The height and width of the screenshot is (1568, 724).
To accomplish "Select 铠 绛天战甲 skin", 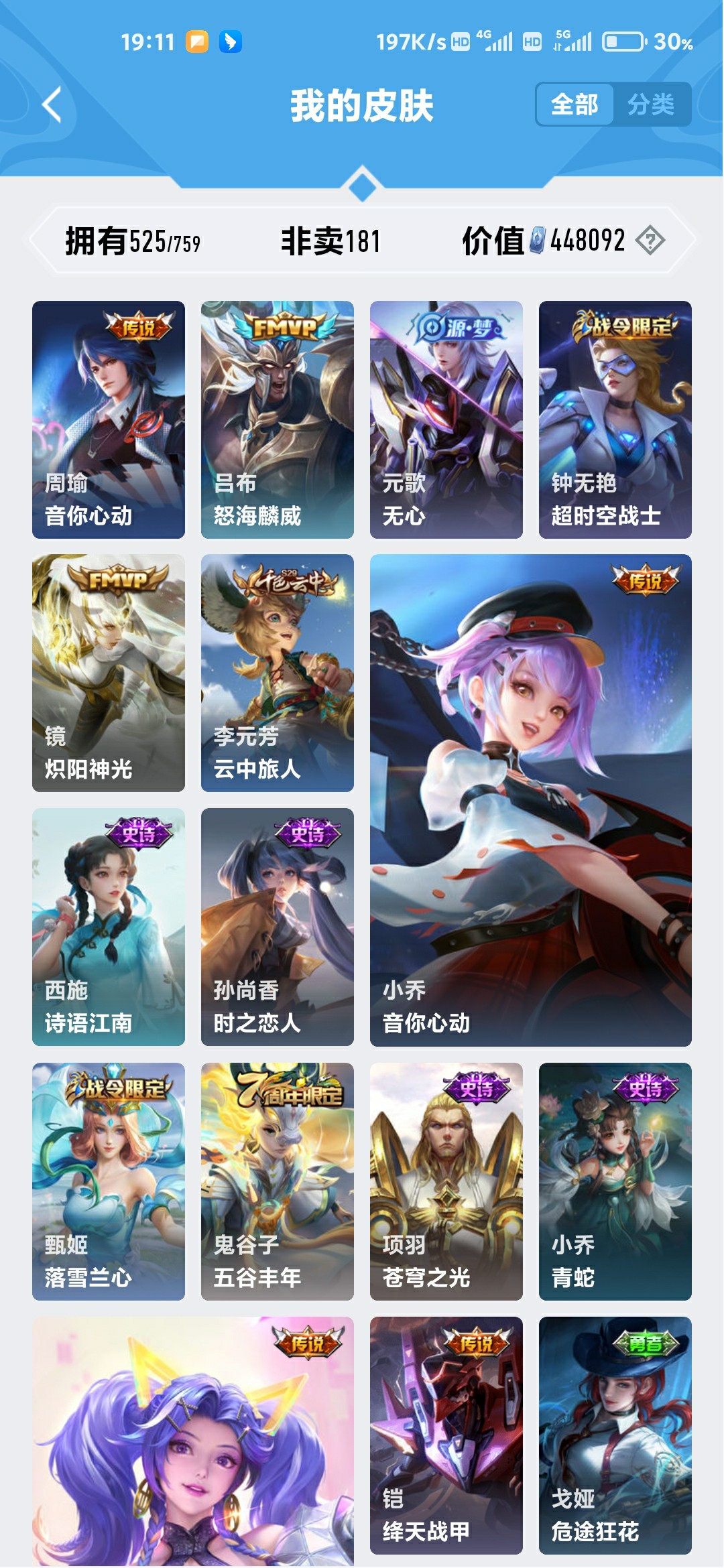I will (446, 1435).
